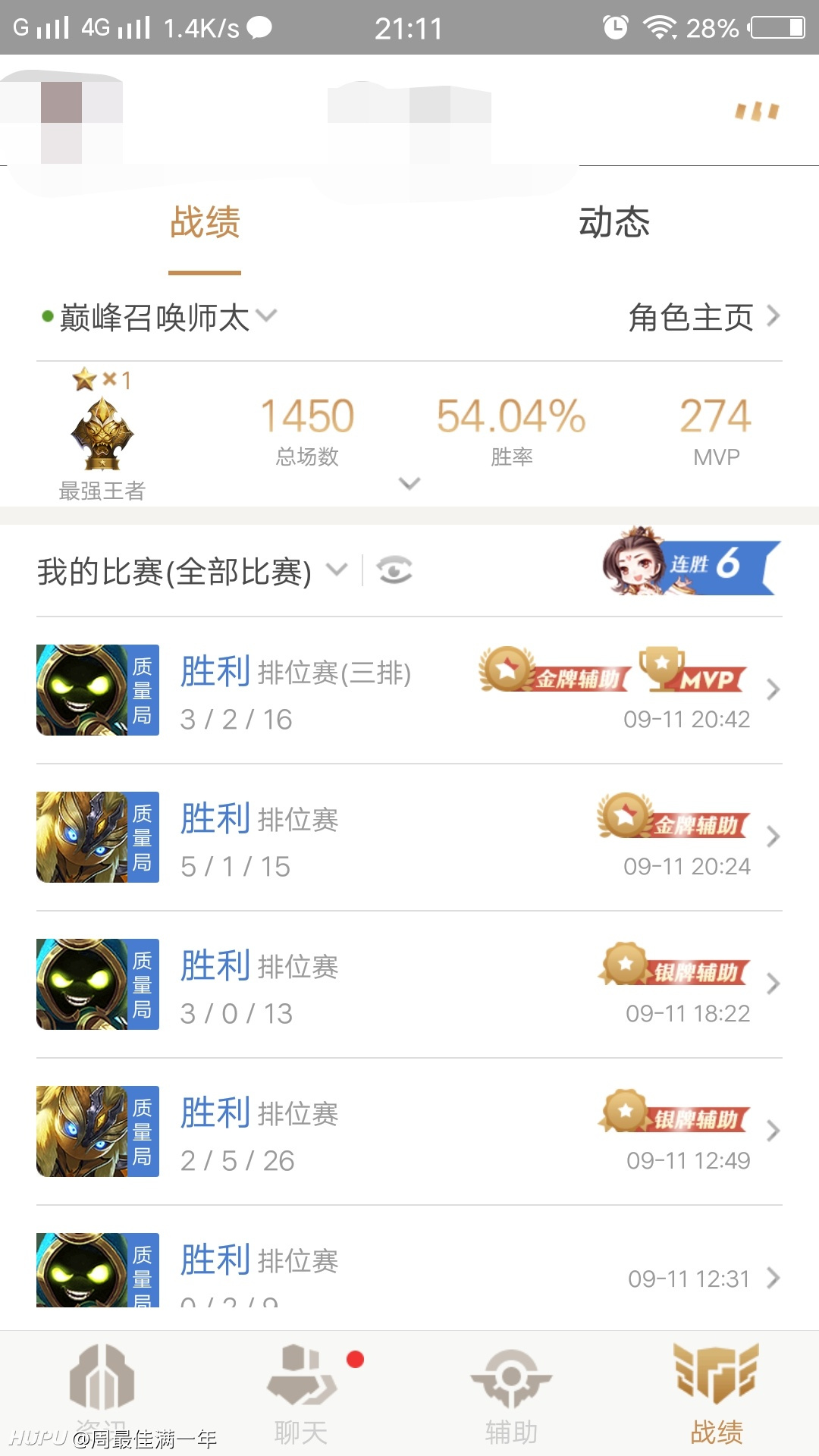
Task: Toggle match visibility eye icon
Action: [x=394, y=570]
